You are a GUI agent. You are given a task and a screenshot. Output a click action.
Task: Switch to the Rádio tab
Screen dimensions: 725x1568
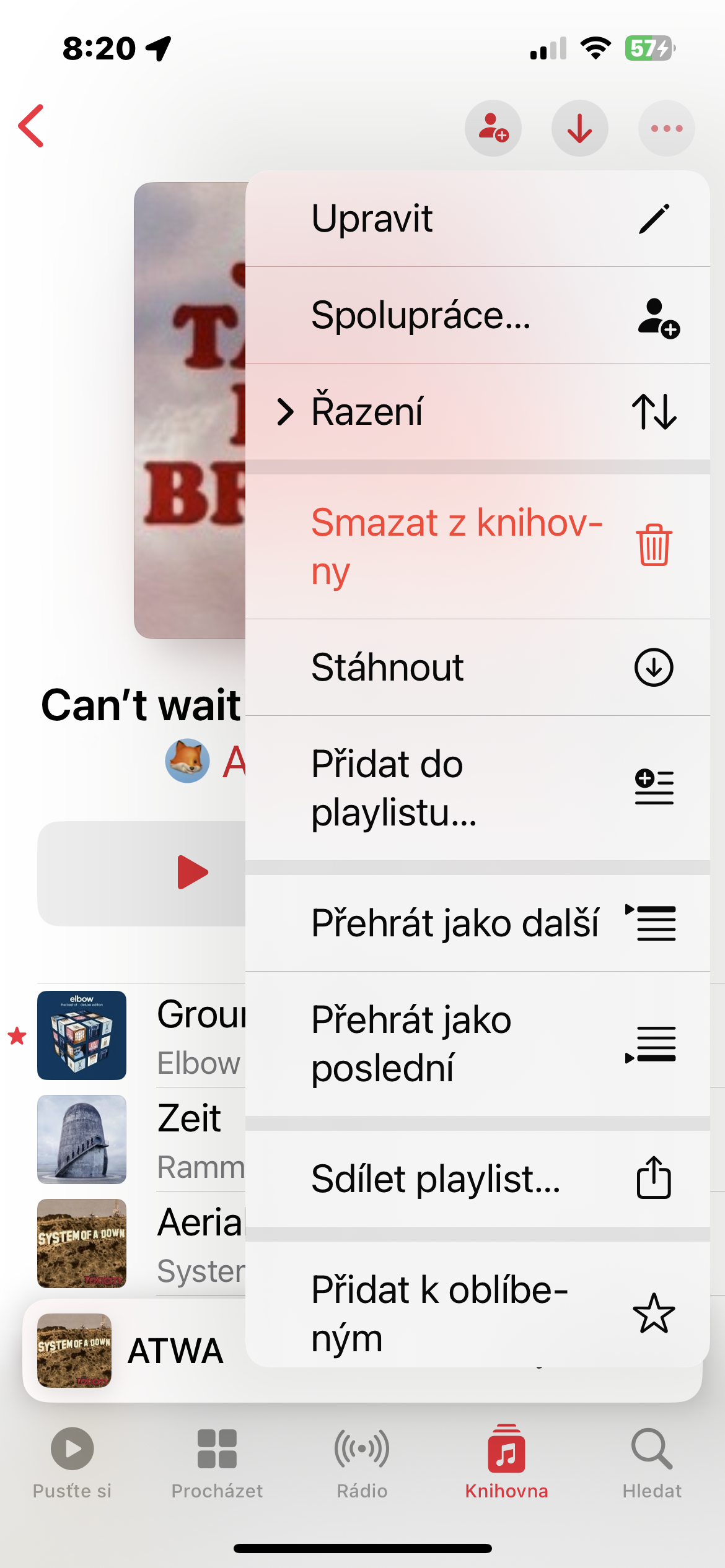coord(362,1461)
